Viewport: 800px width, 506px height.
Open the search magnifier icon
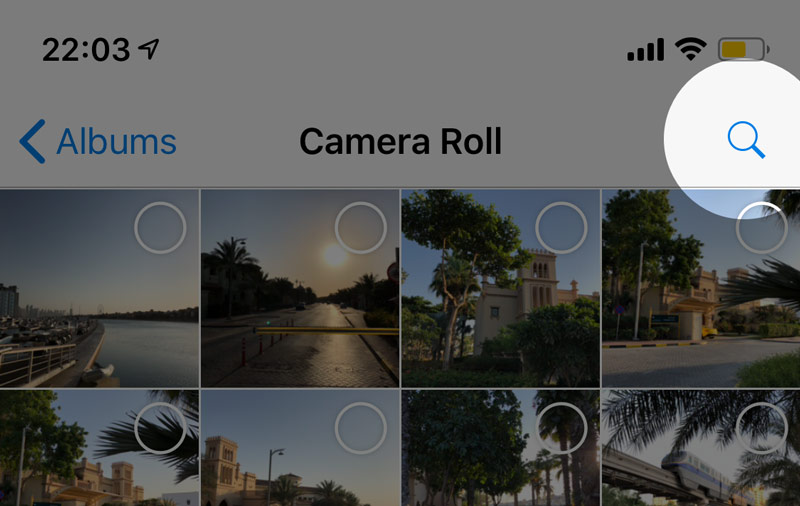(746, 141)
